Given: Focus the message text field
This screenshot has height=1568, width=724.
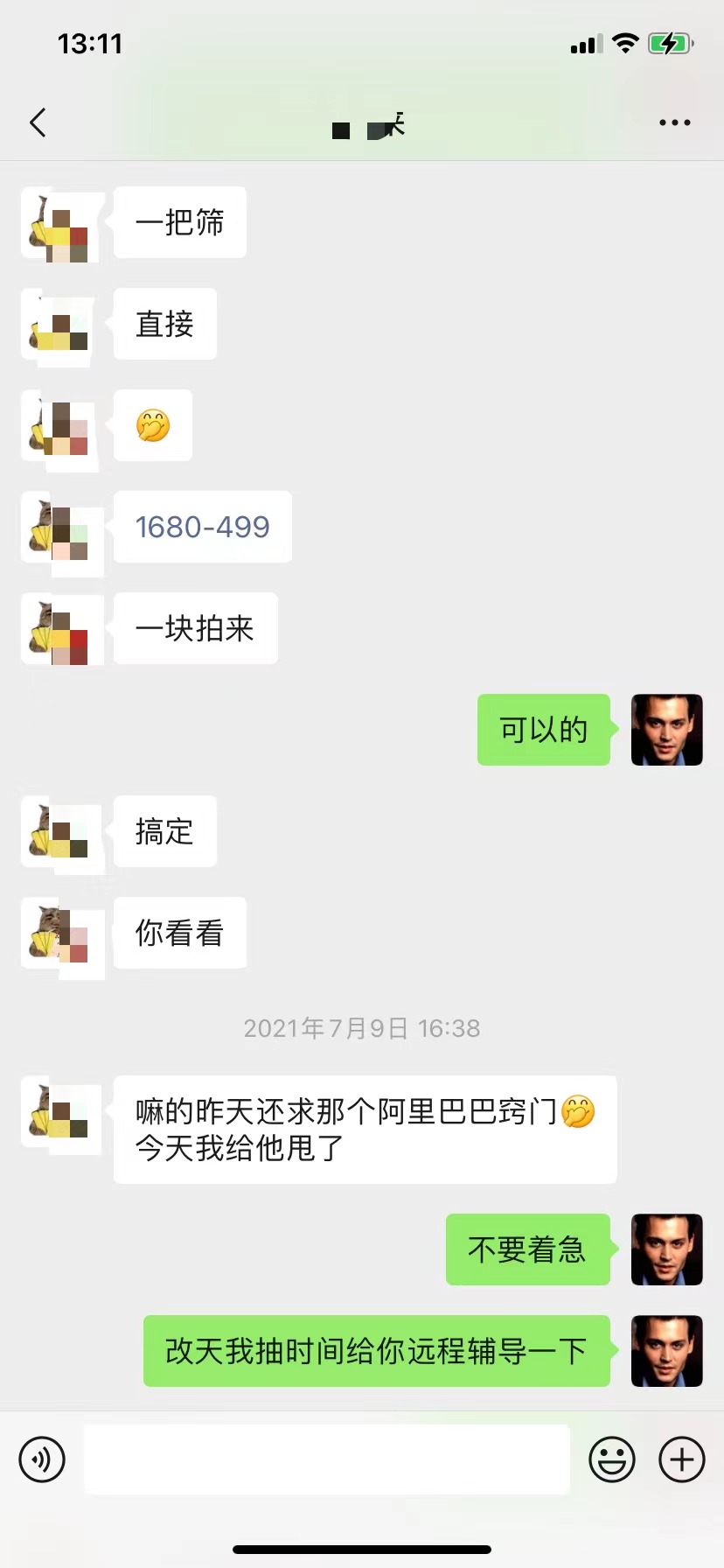Looking at the screenshot, I should coord(326,1459).
